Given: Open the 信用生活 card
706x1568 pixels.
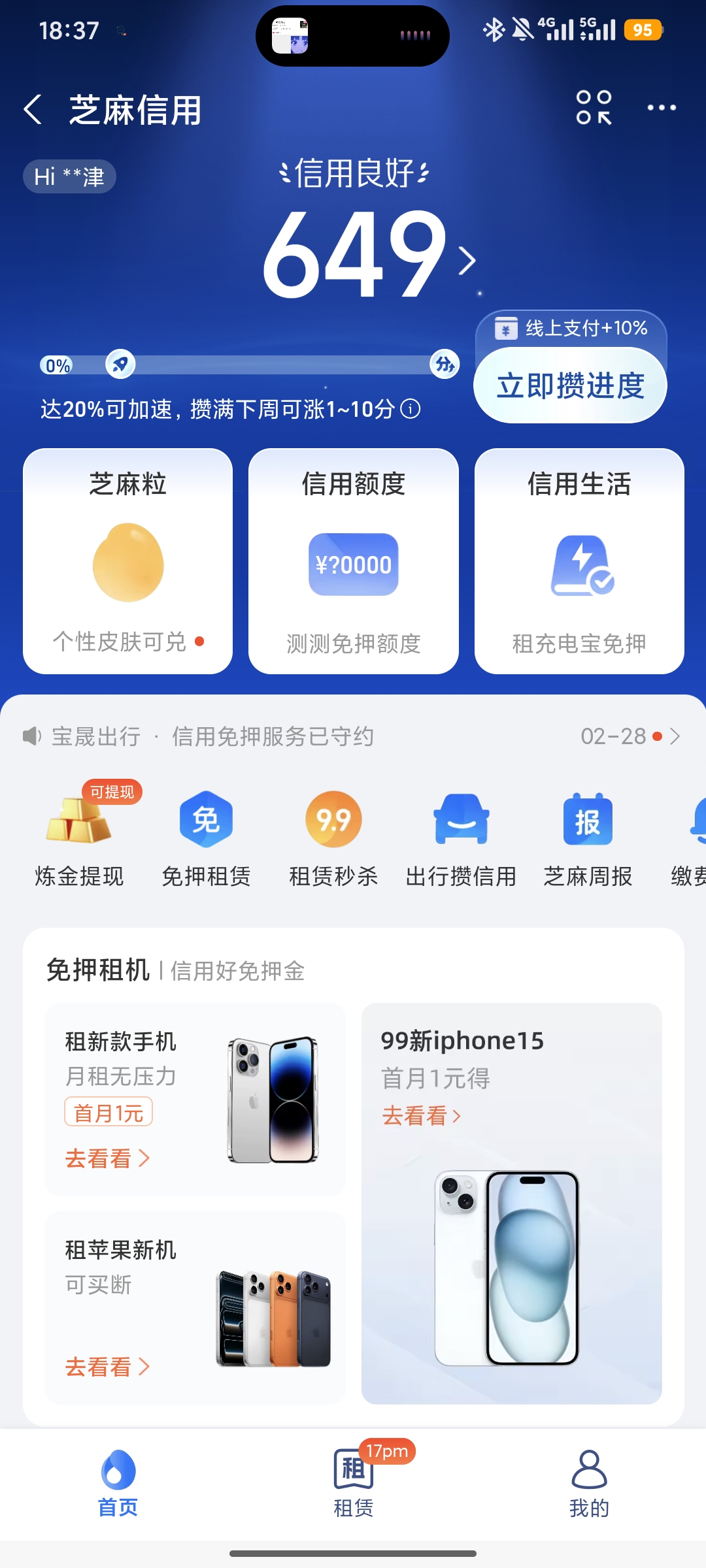Looking at the screenshot, I should pos(579,561).
